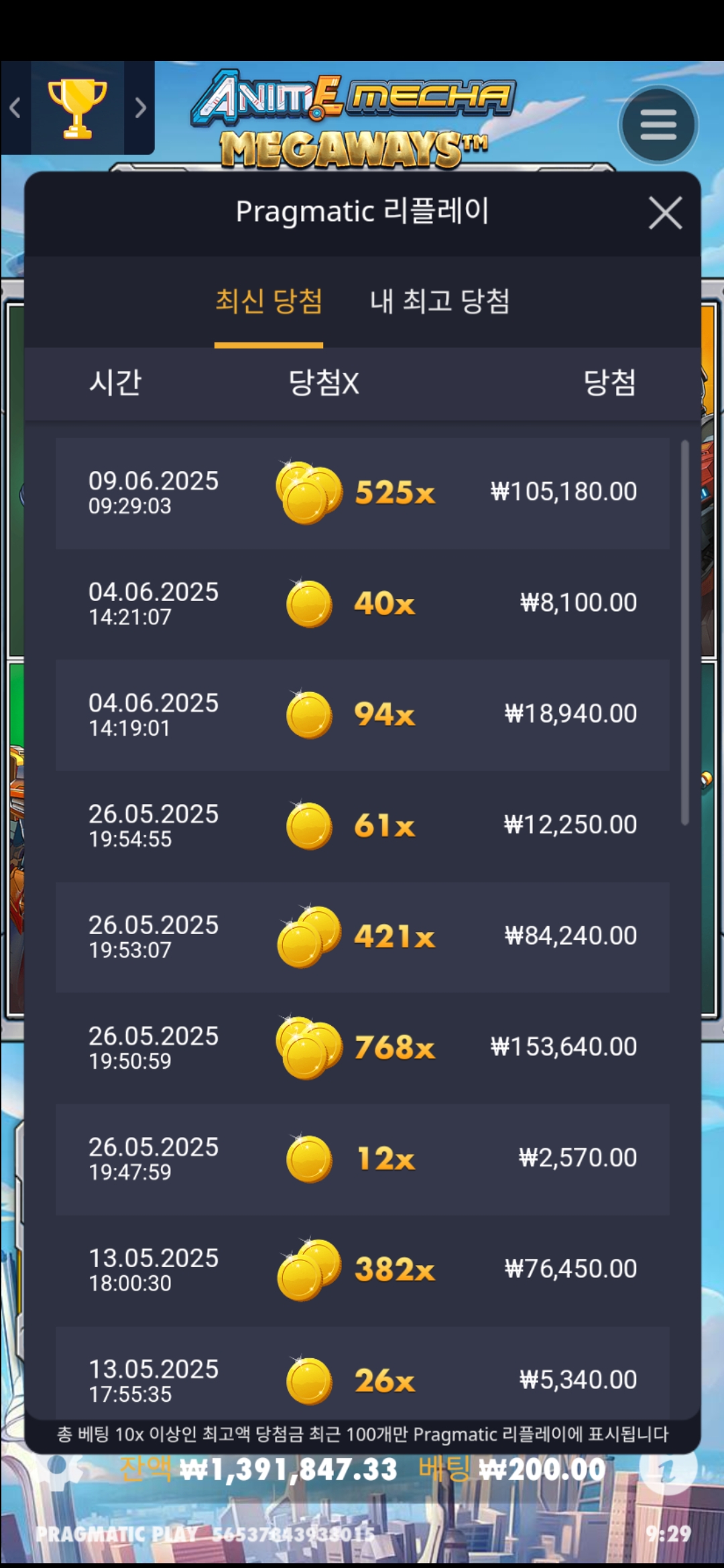Viewport: 724px width, 1568px height.
Task: View the 382x replay for ₩76,450.00
Action: (x=362, y=1270)
